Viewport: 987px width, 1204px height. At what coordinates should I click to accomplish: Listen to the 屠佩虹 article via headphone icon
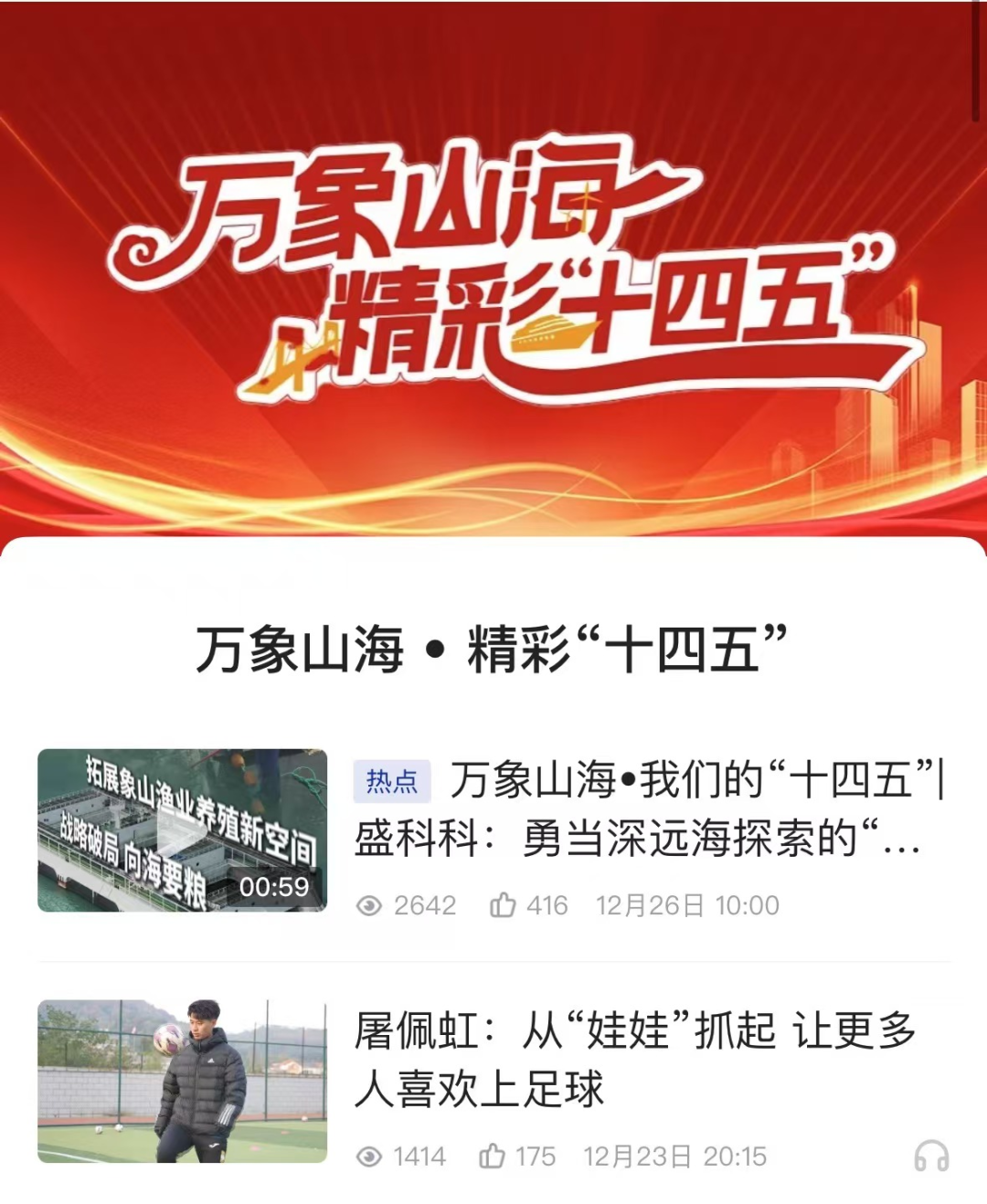pos(930,1156)
